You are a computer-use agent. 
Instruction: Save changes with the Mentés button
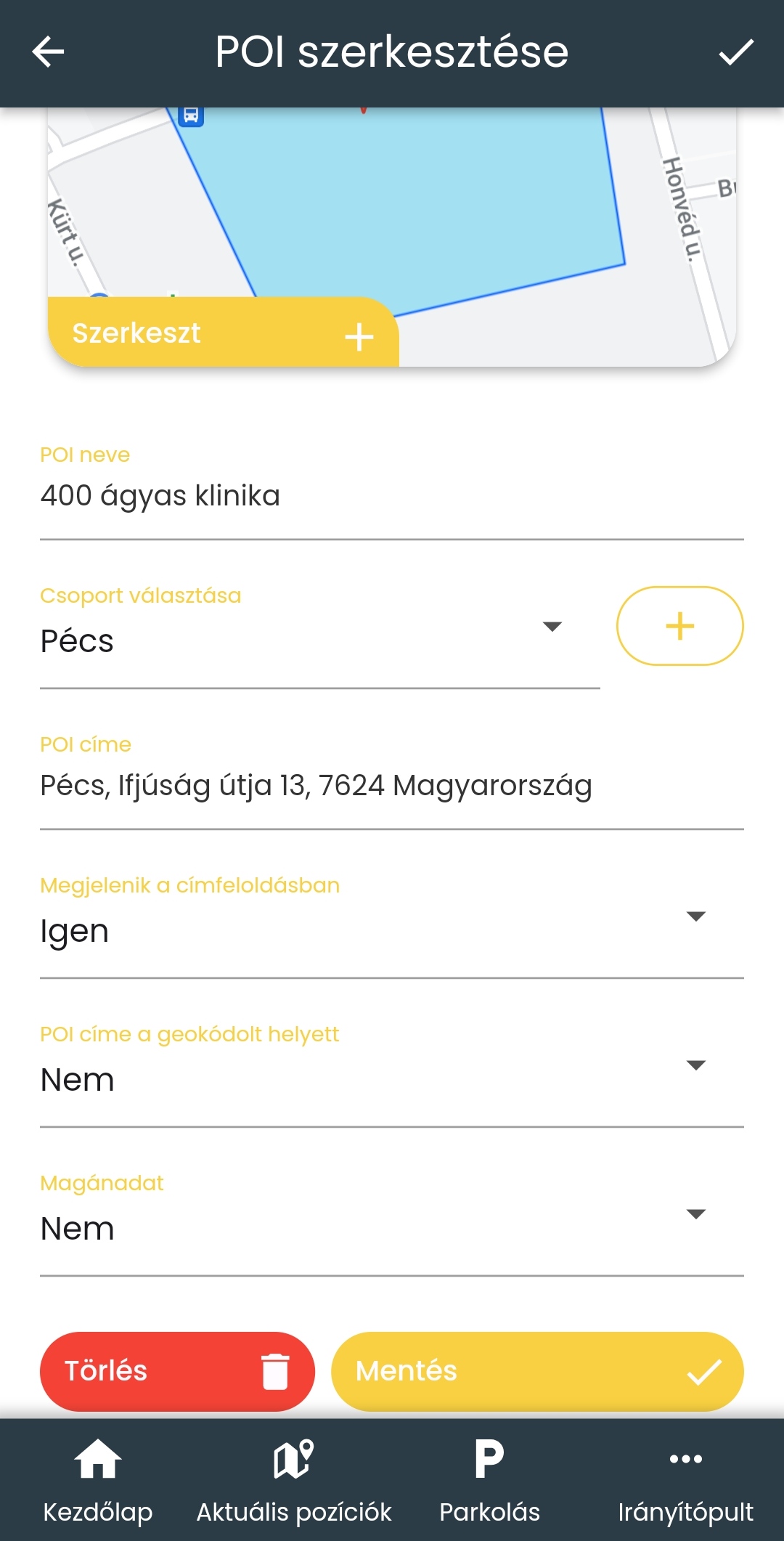coord(537,1371)
